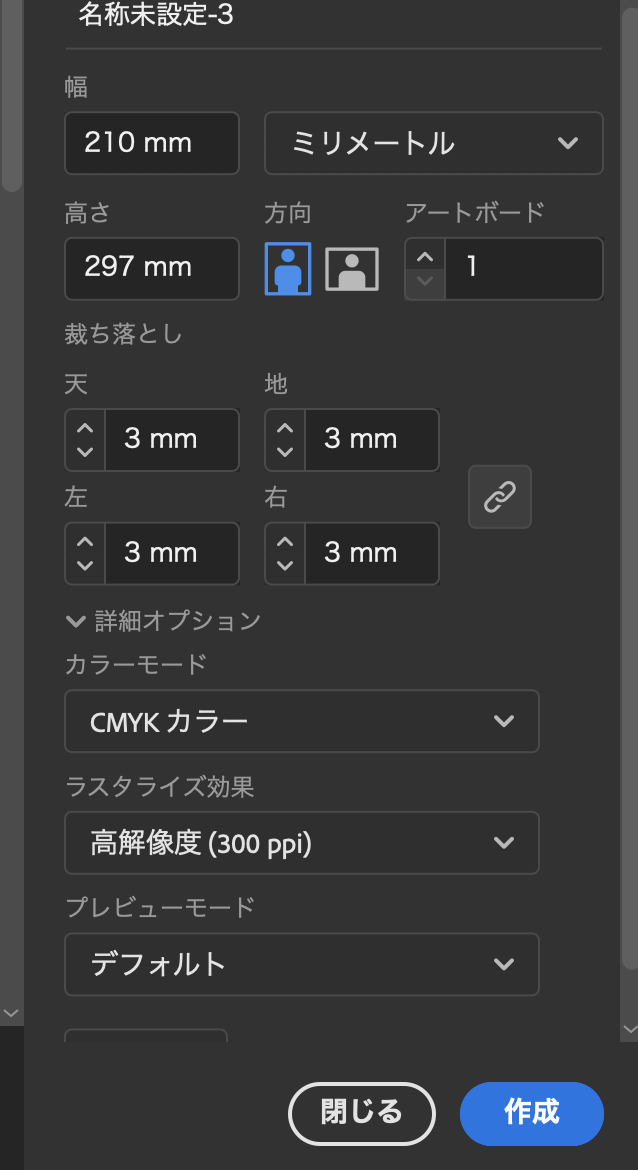Tap the 天 bleed field
The height and width of the screenshot is (1170, 638).
172,439
